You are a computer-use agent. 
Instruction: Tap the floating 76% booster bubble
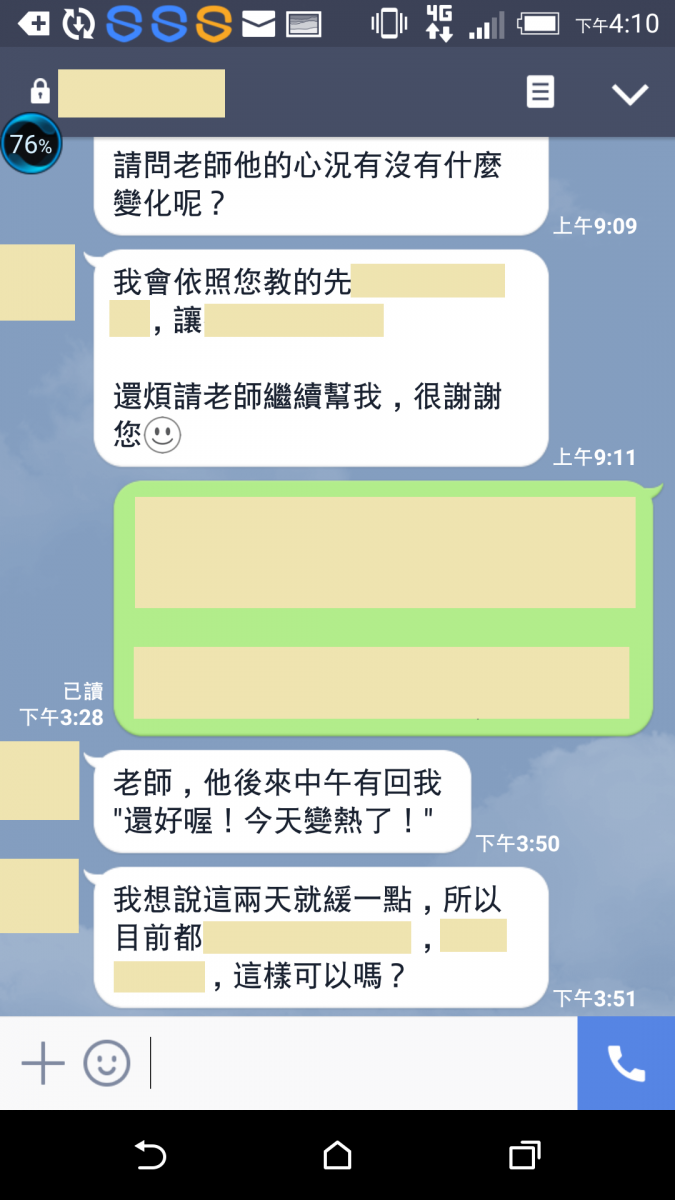coord(31,145)
